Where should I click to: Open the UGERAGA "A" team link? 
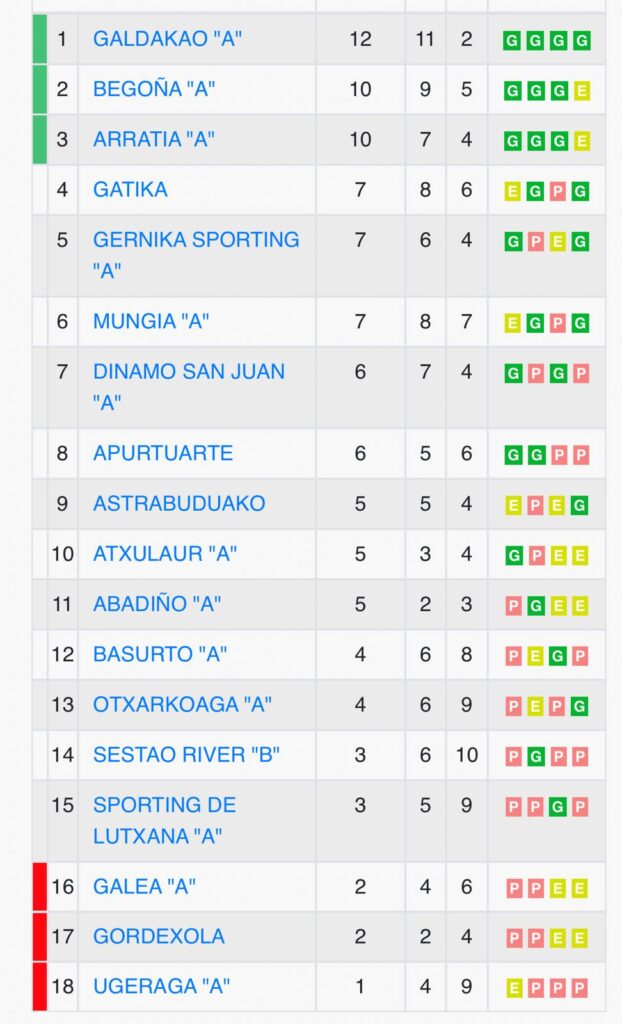(x=161, y=986)
